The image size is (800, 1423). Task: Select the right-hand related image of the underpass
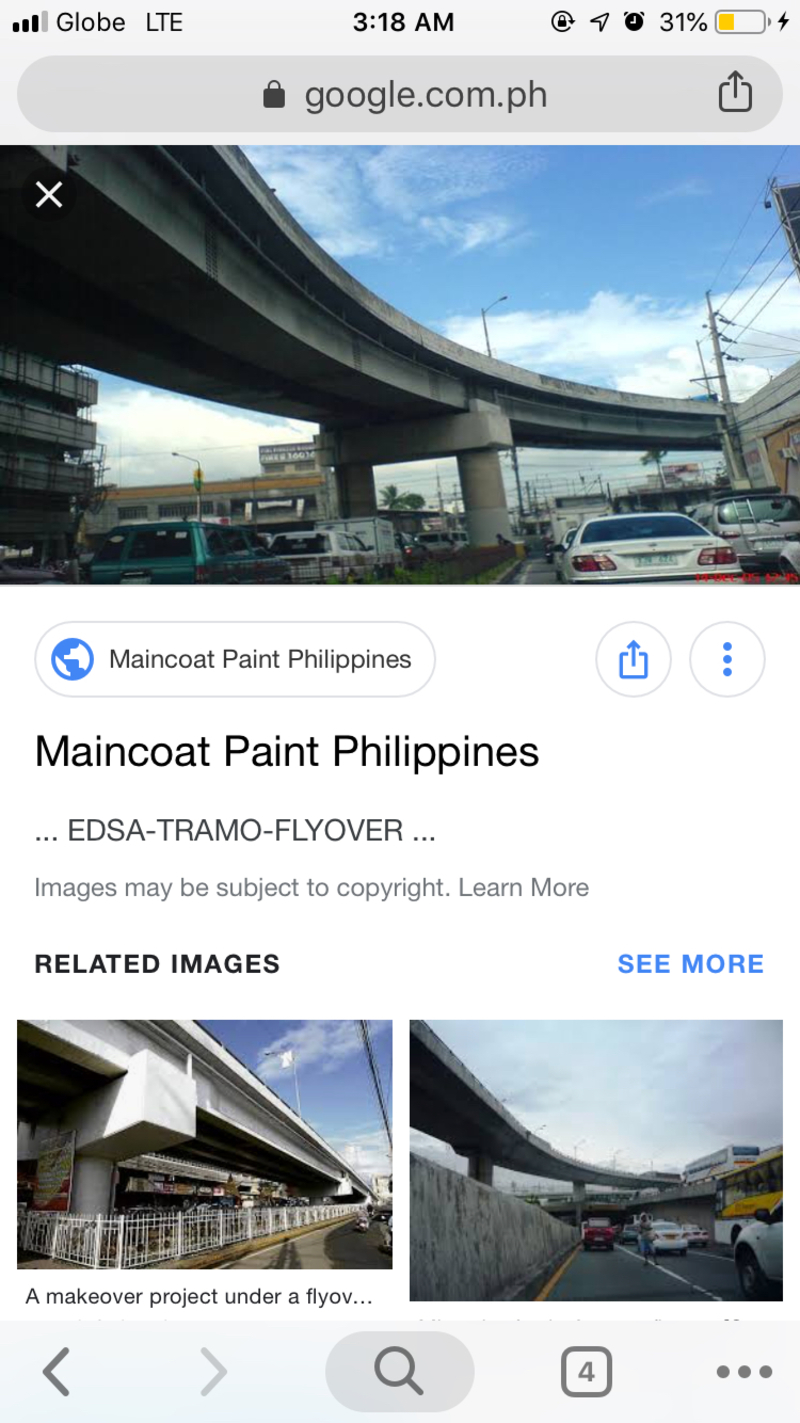click(595, 1160)
